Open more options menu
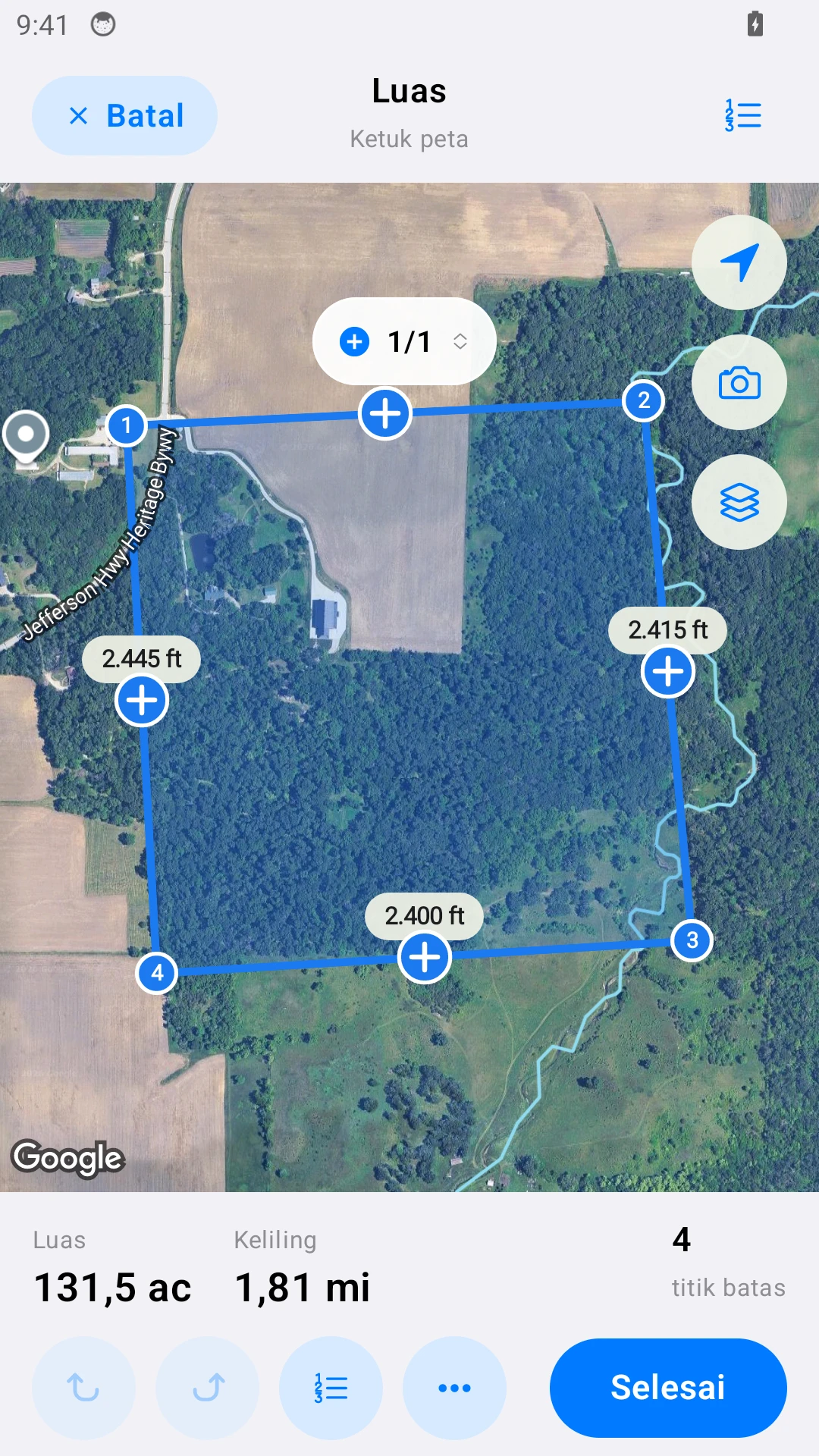This screenshot has height=1456, width=819. [x=454, y=1388]
